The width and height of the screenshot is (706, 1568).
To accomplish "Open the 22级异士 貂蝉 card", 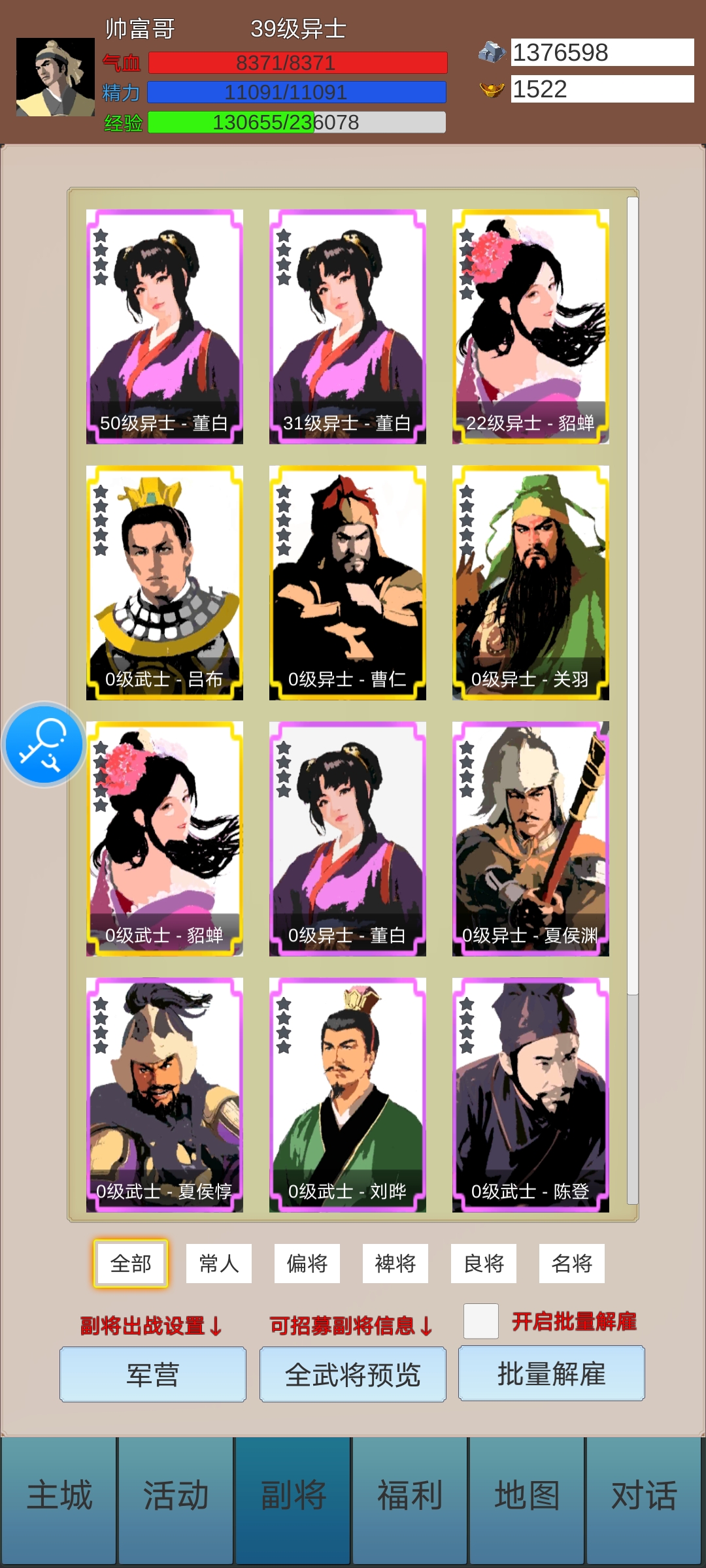I will 530,327.
